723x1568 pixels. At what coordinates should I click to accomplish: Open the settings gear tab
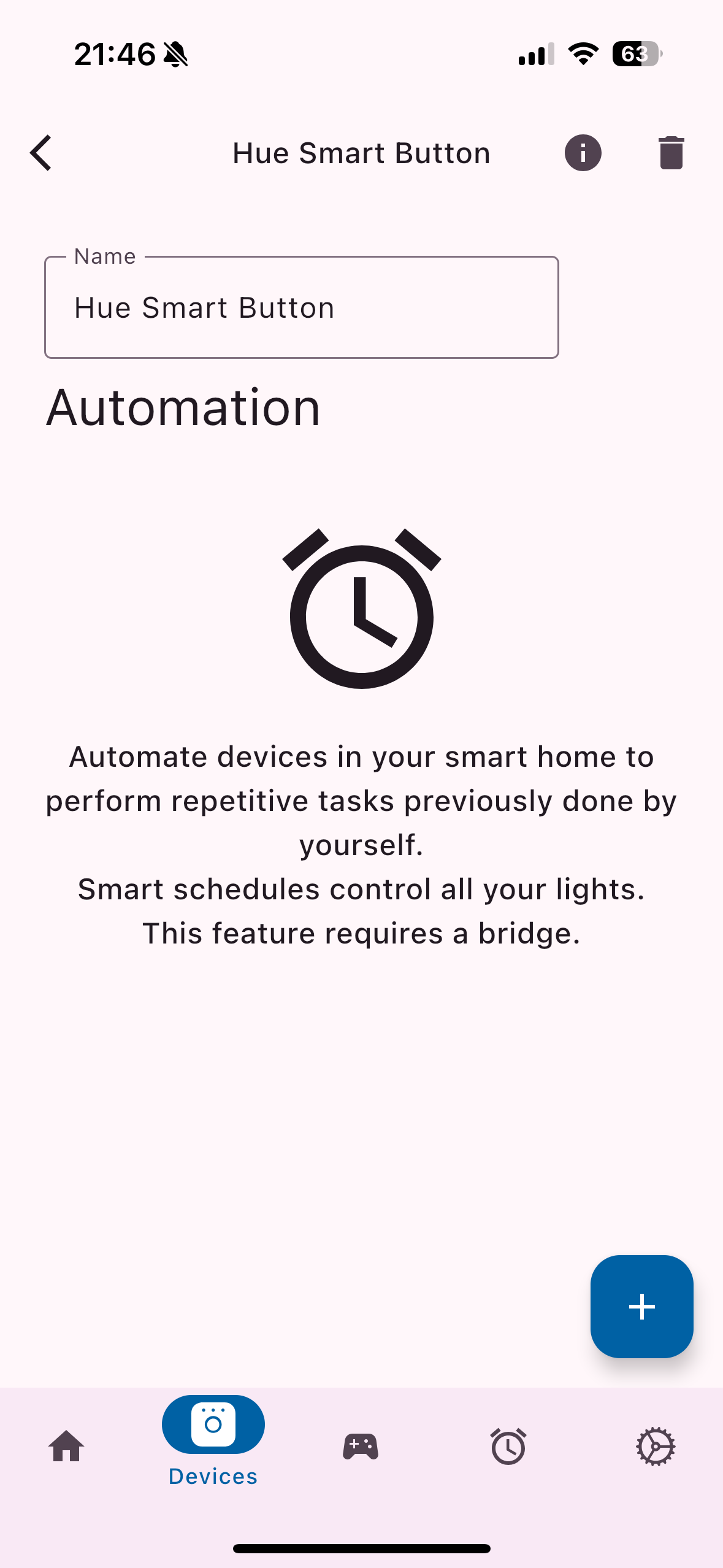[x=656, y=1446]
